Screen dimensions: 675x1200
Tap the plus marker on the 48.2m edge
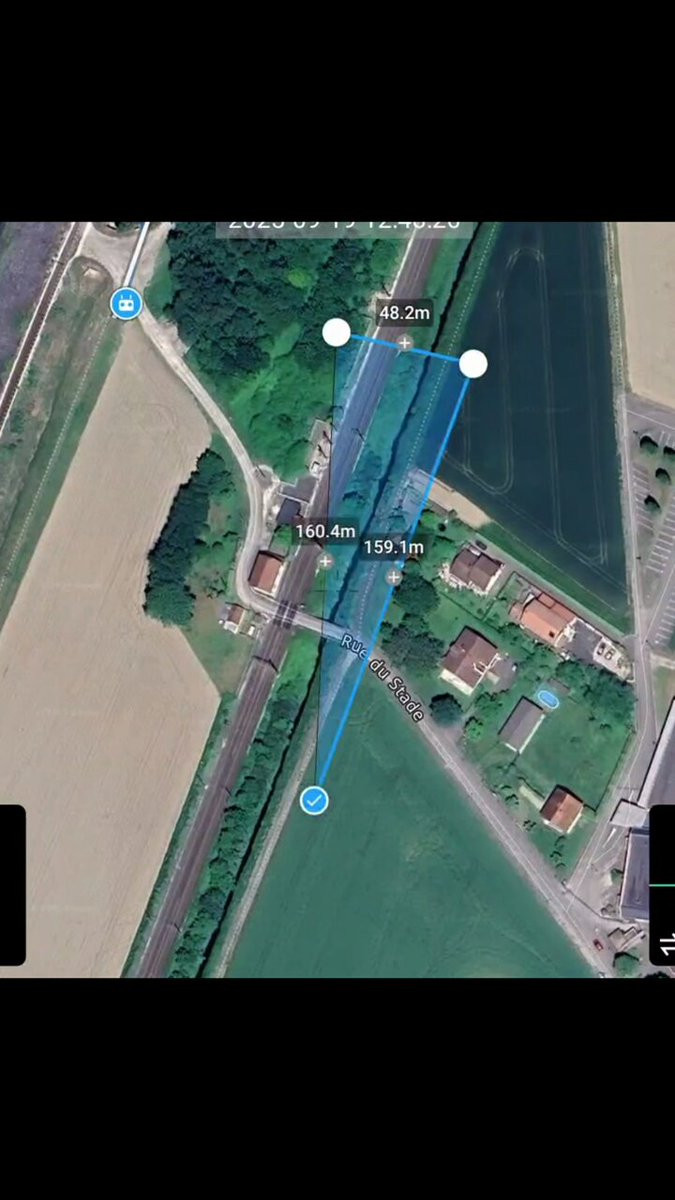pyautogui.click(x=404, y=343)
